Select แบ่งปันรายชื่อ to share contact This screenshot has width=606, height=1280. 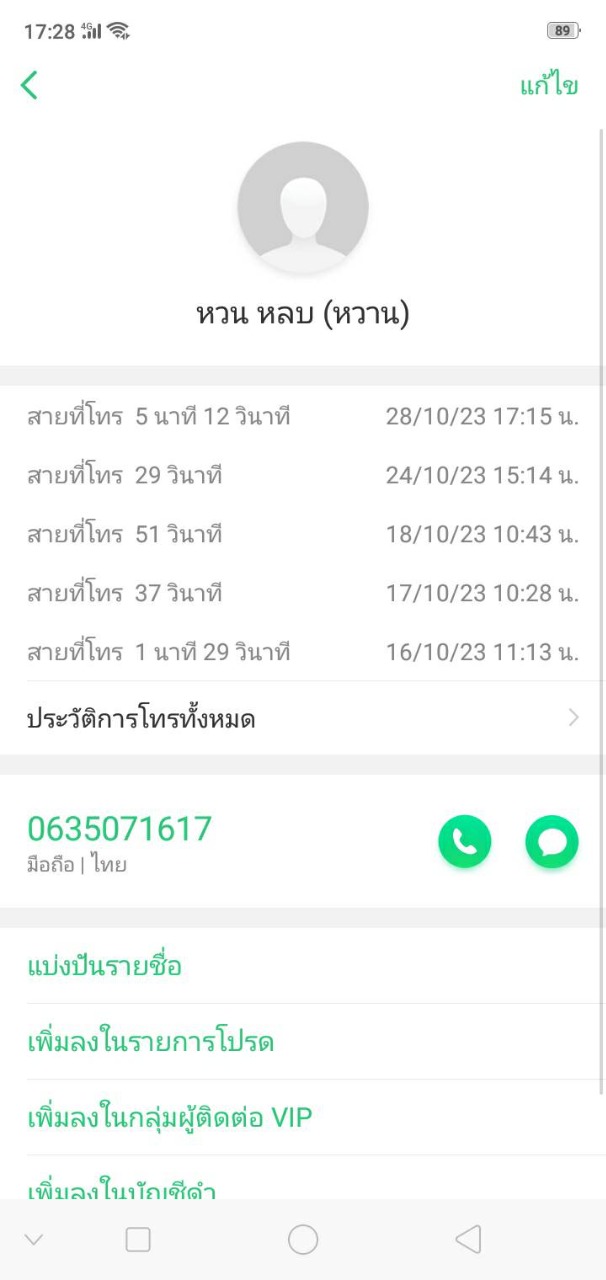104,966
